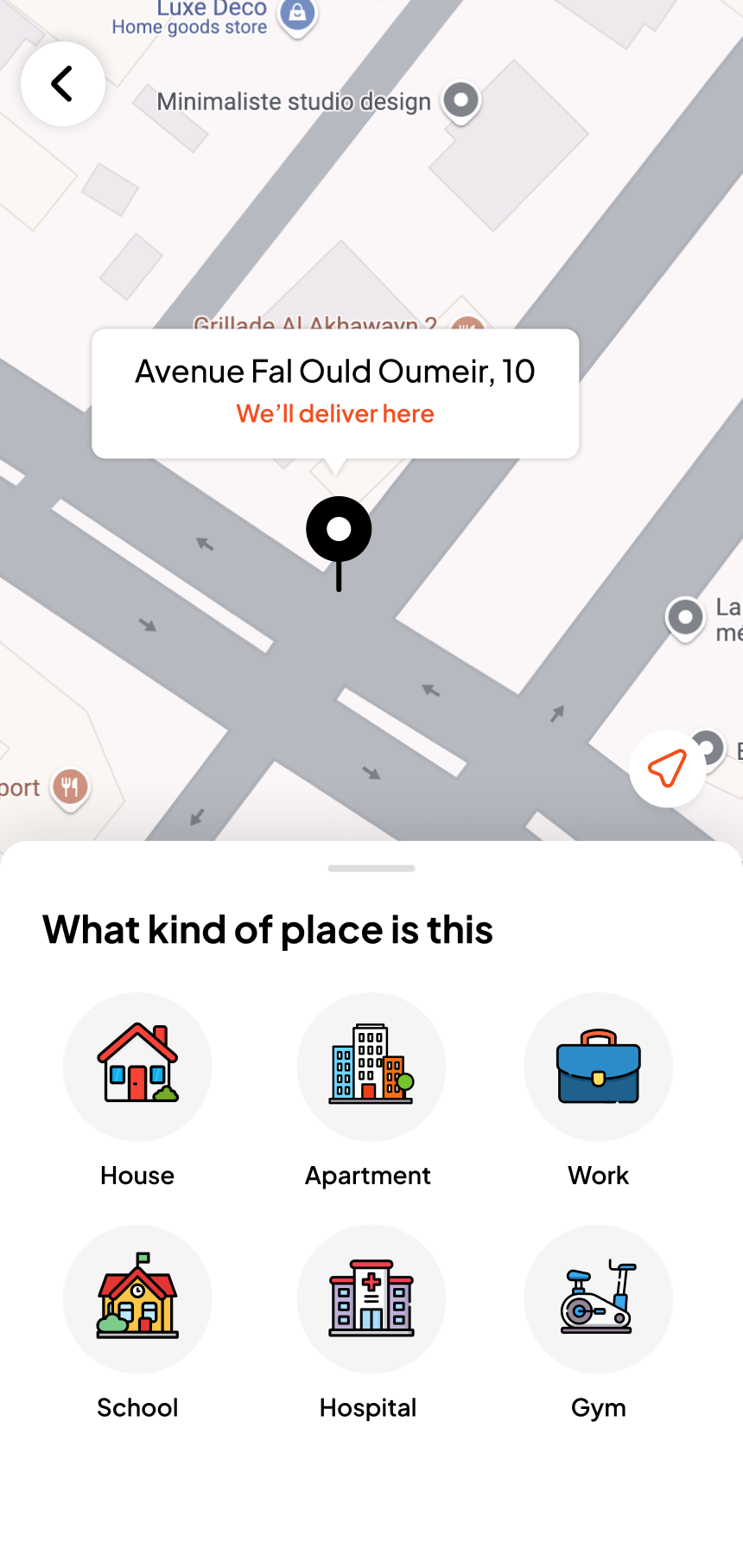Go back using the arrow button

tap(62, 84)
